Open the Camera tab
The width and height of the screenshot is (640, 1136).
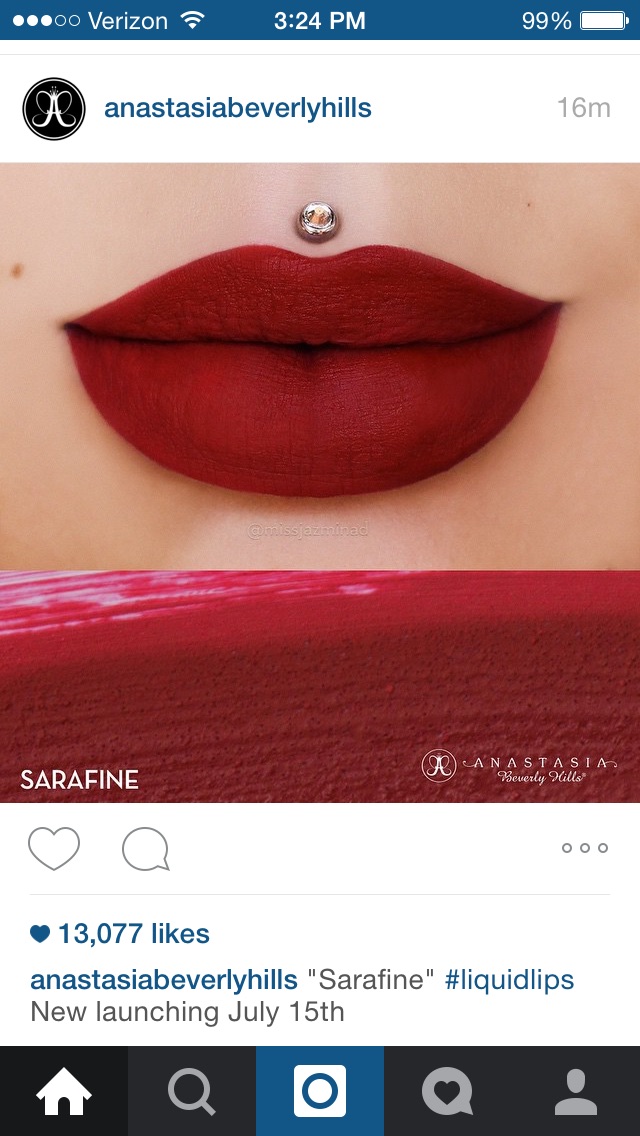pyautogui.click(x=320, y=1091)
